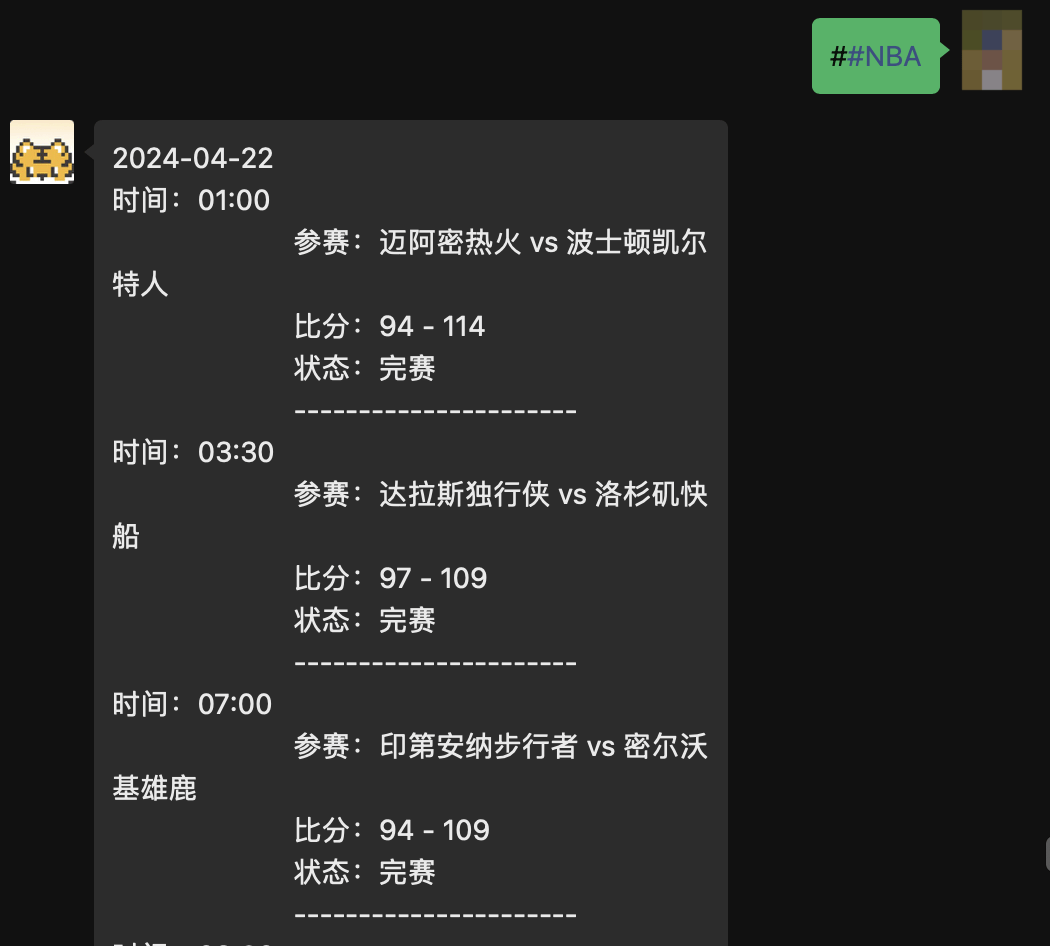Viewport: 1050px width, 946px height.
Task: Tap the sender's pixelated avatar
Action: (x=991, y=51)
